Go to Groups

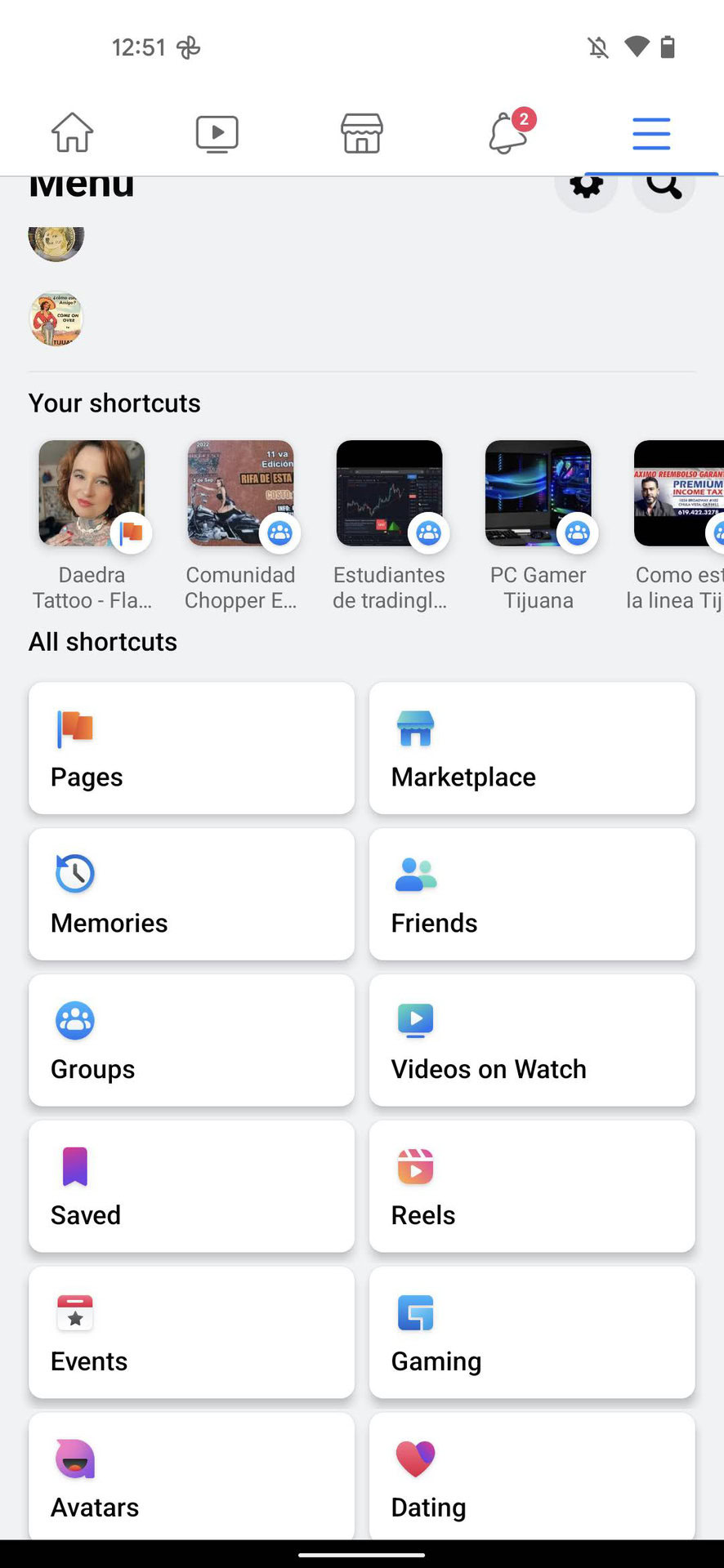[x=191, y=1040]
